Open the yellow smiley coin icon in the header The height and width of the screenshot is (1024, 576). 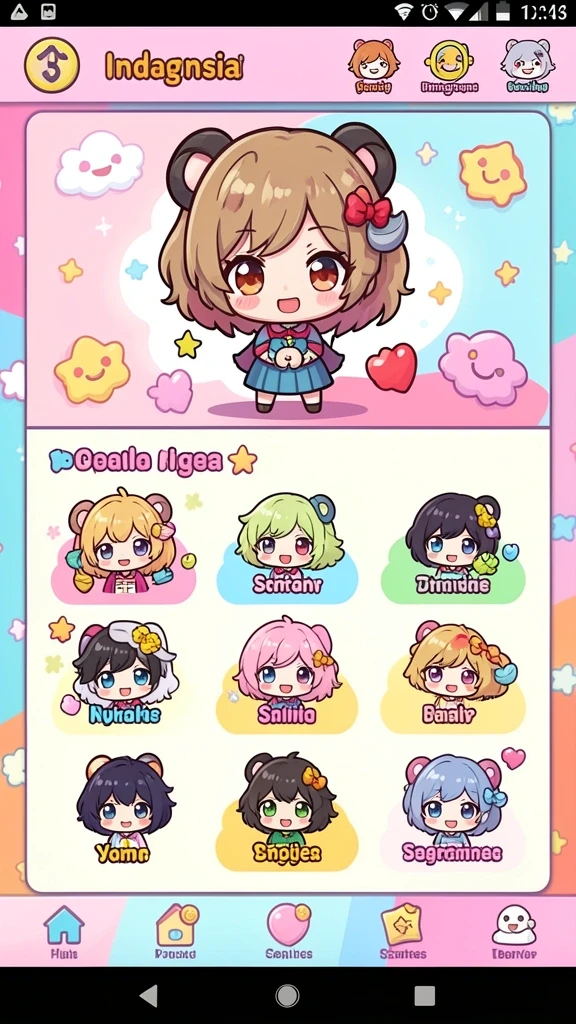[x=450, y=65]
